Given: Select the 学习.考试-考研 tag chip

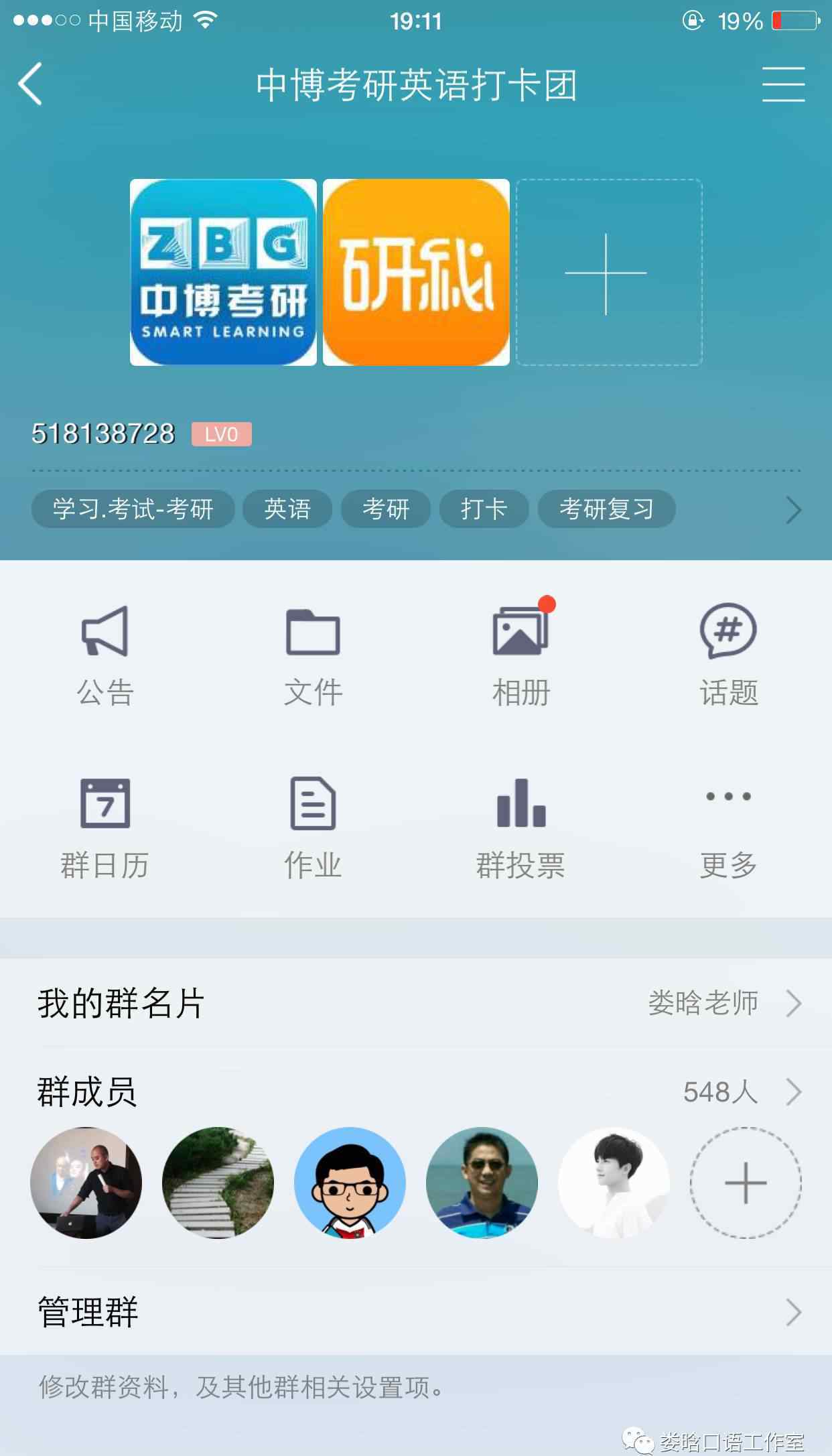Looking at the screenshot, I should (133, 509).
